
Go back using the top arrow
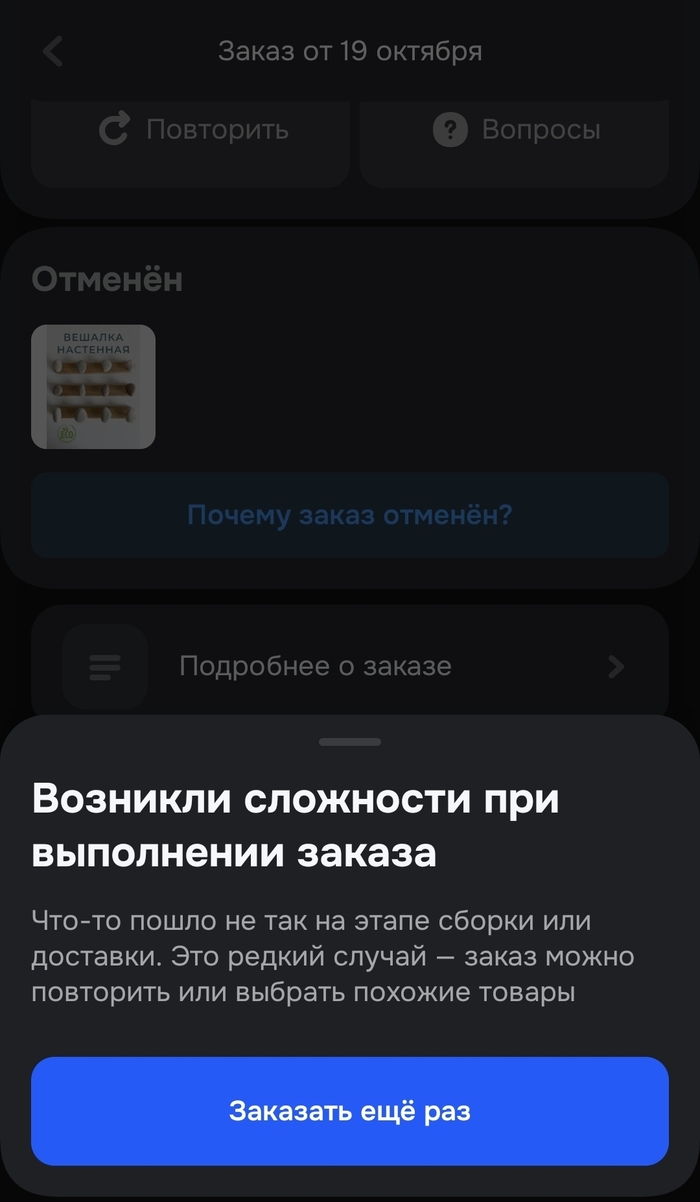coord(54,52)
